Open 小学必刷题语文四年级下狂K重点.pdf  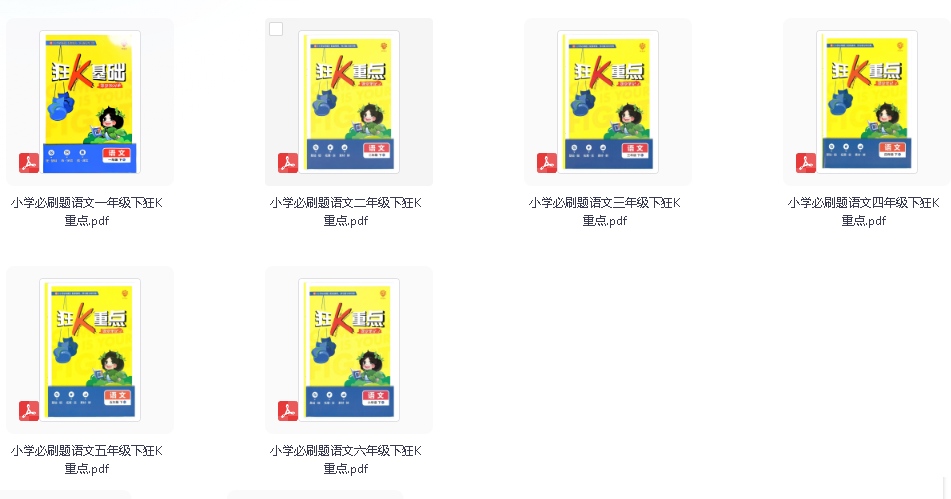pos(867,102)
